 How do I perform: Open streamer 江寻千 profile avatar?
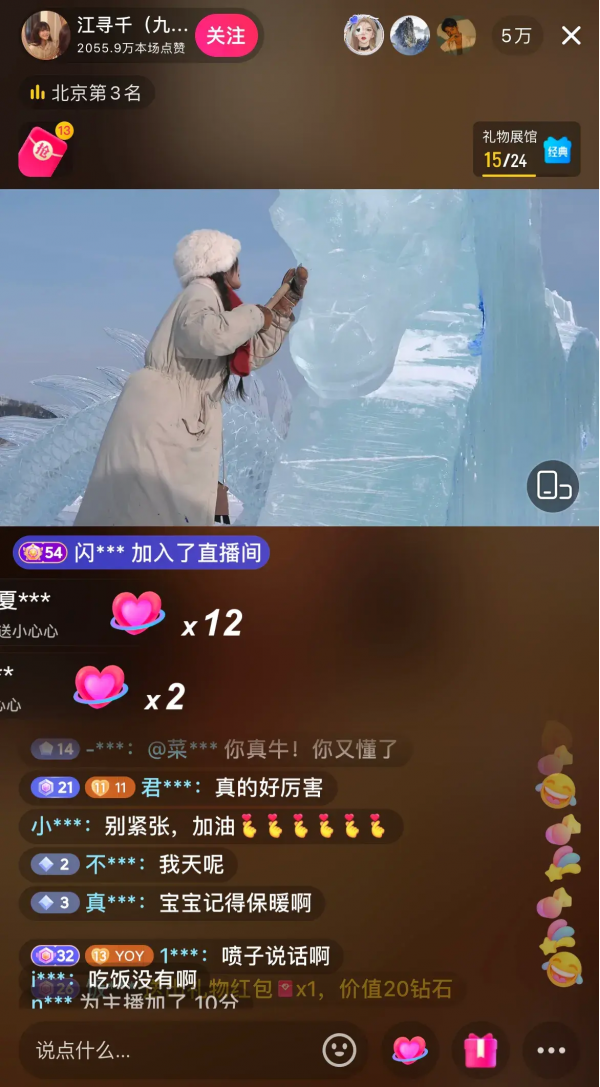(x=45, y=36)
